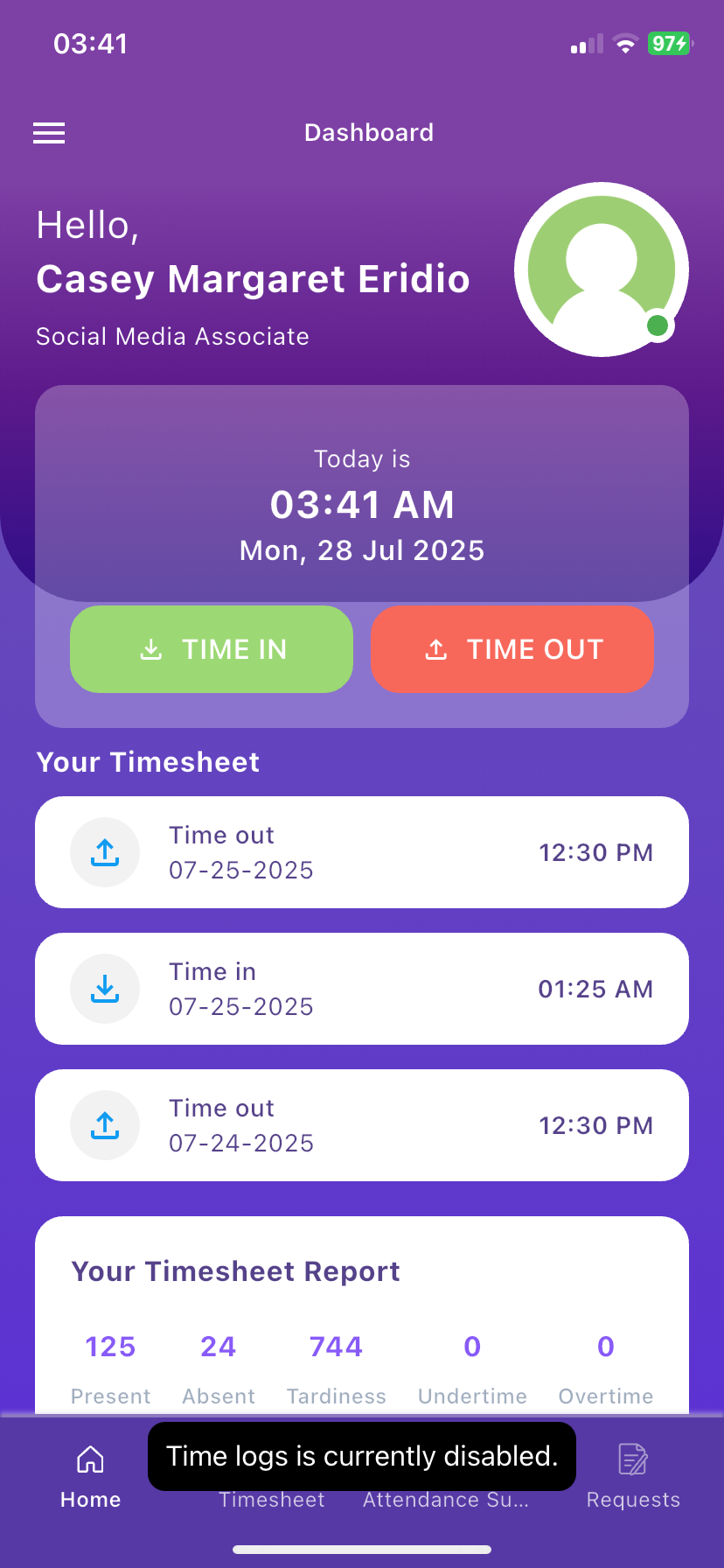
Task: Go to the Home tab
Action: click(91, 1477)
